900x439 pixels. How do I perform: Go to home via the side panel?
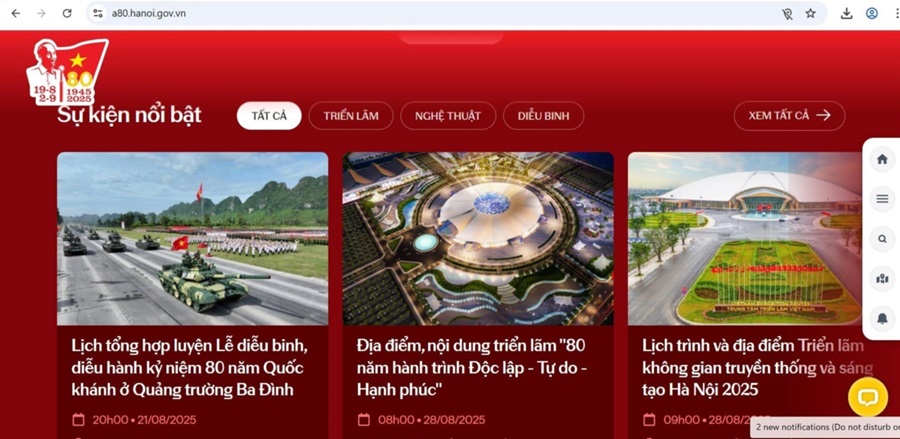pyautogui.click(x=882, y=159)
